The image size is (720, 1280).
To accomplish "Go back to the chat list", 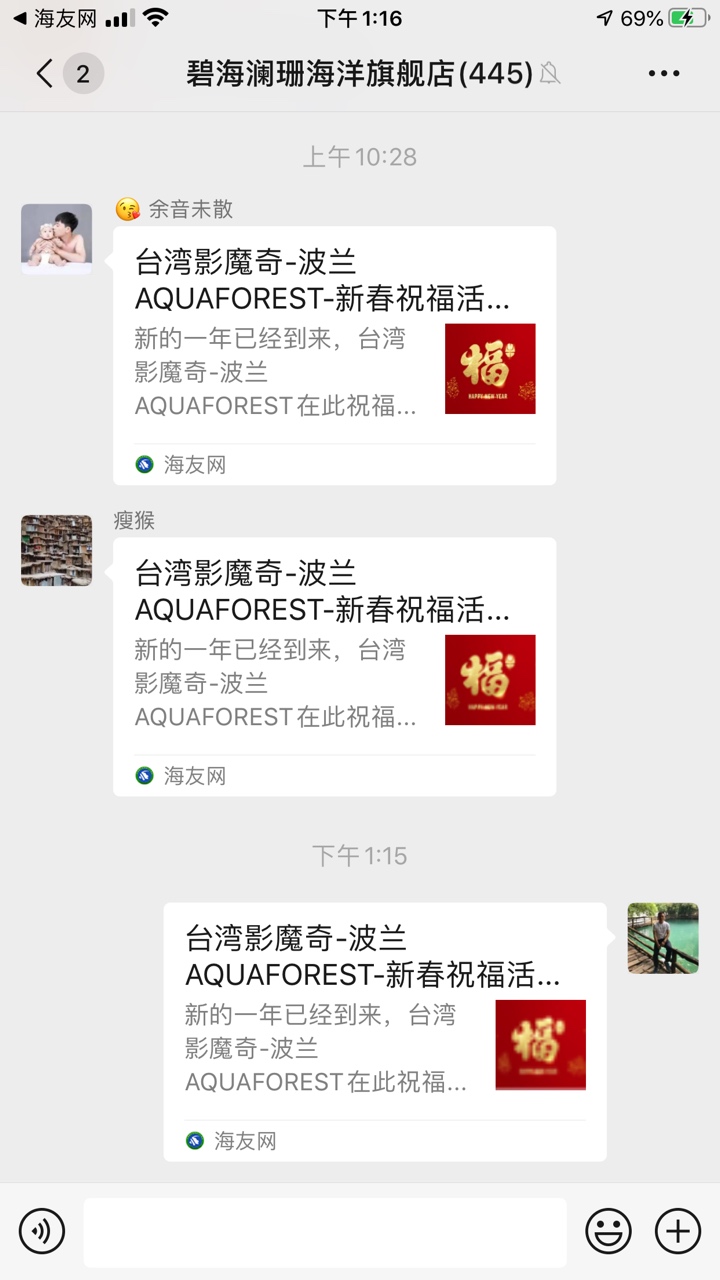I will [x=45, y=73].
